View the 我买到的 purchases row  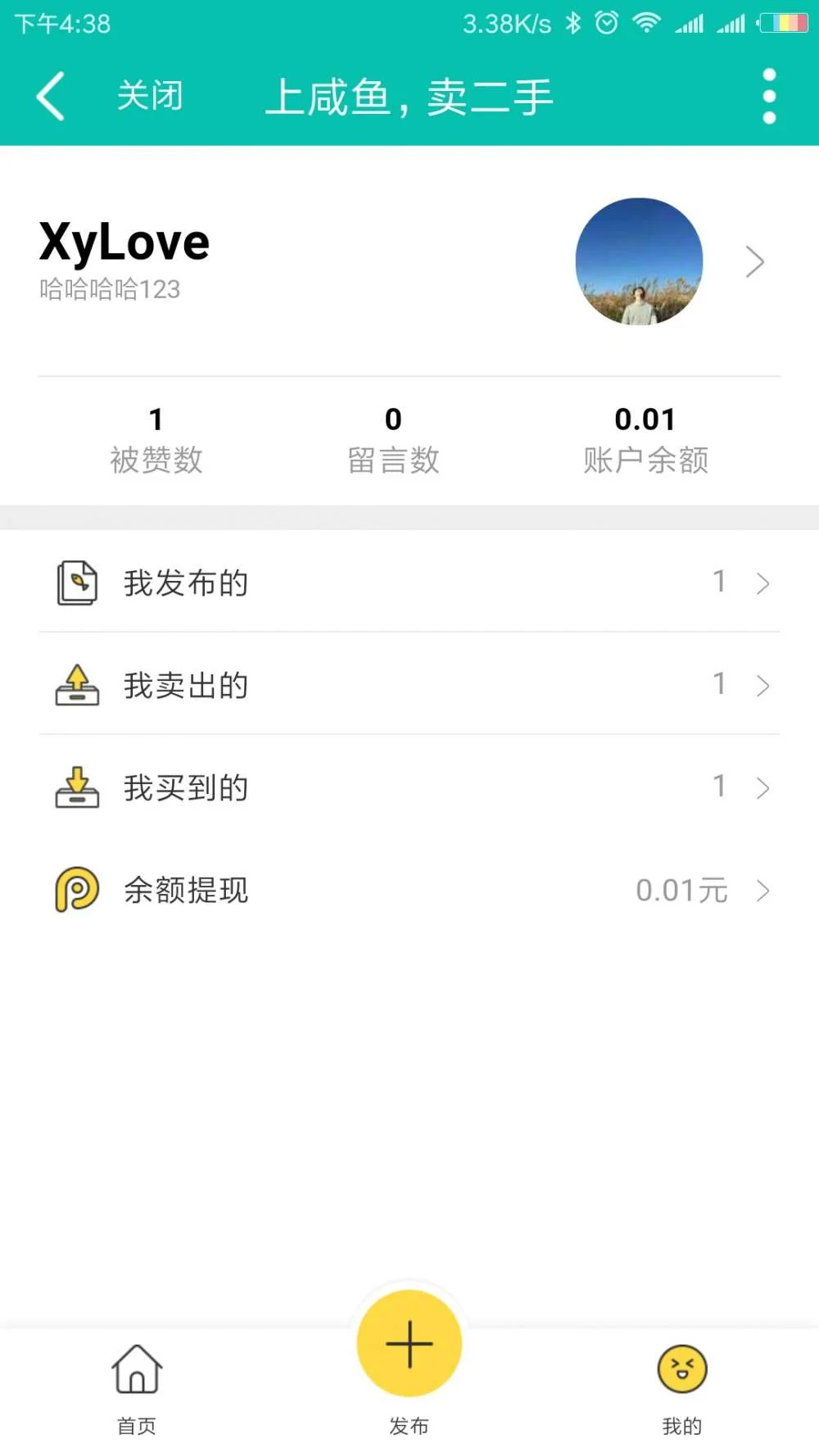tap(409, 787)
